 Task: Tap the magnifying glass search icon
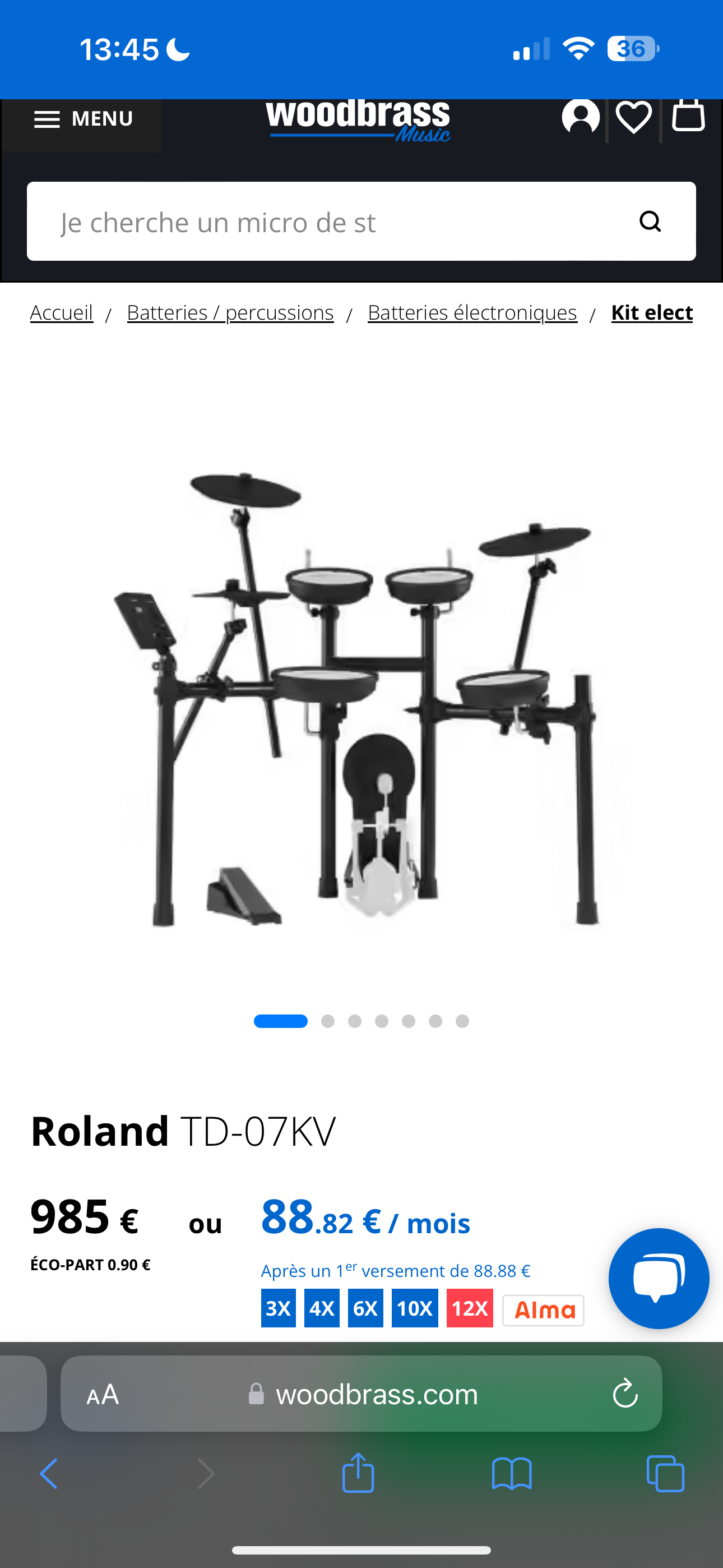(650, 222)
